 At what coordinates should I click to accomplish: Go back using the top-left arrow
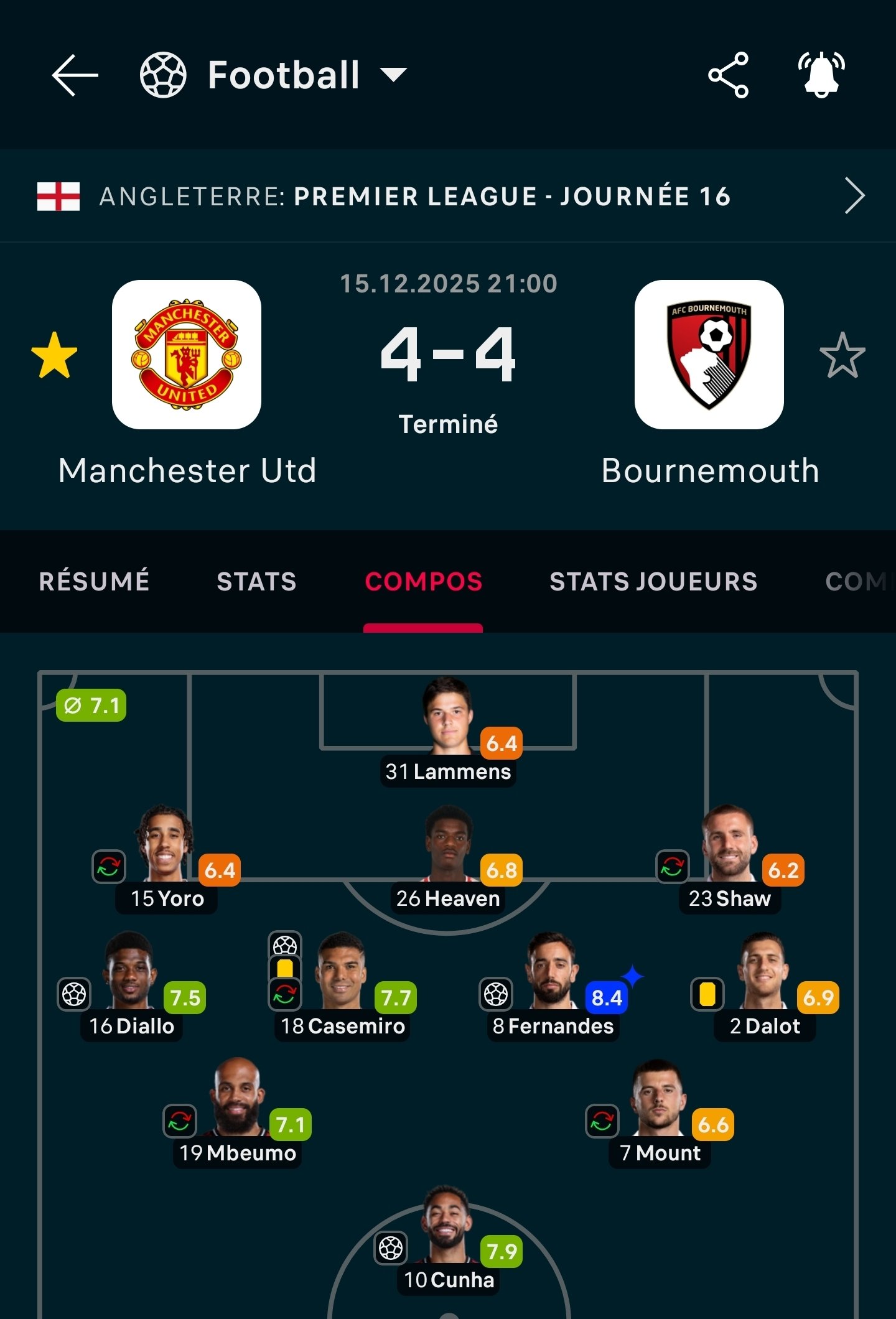pyautogui.click(x=75, y=75)
